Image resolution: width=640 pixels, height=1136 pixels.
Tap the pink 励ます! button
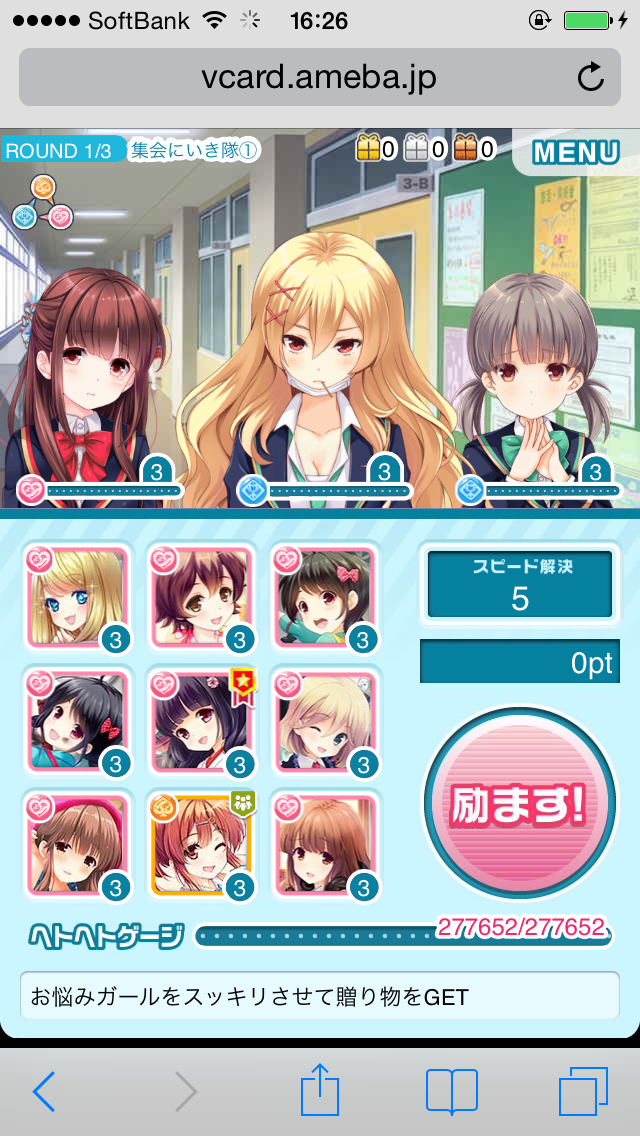pos(516,804)
